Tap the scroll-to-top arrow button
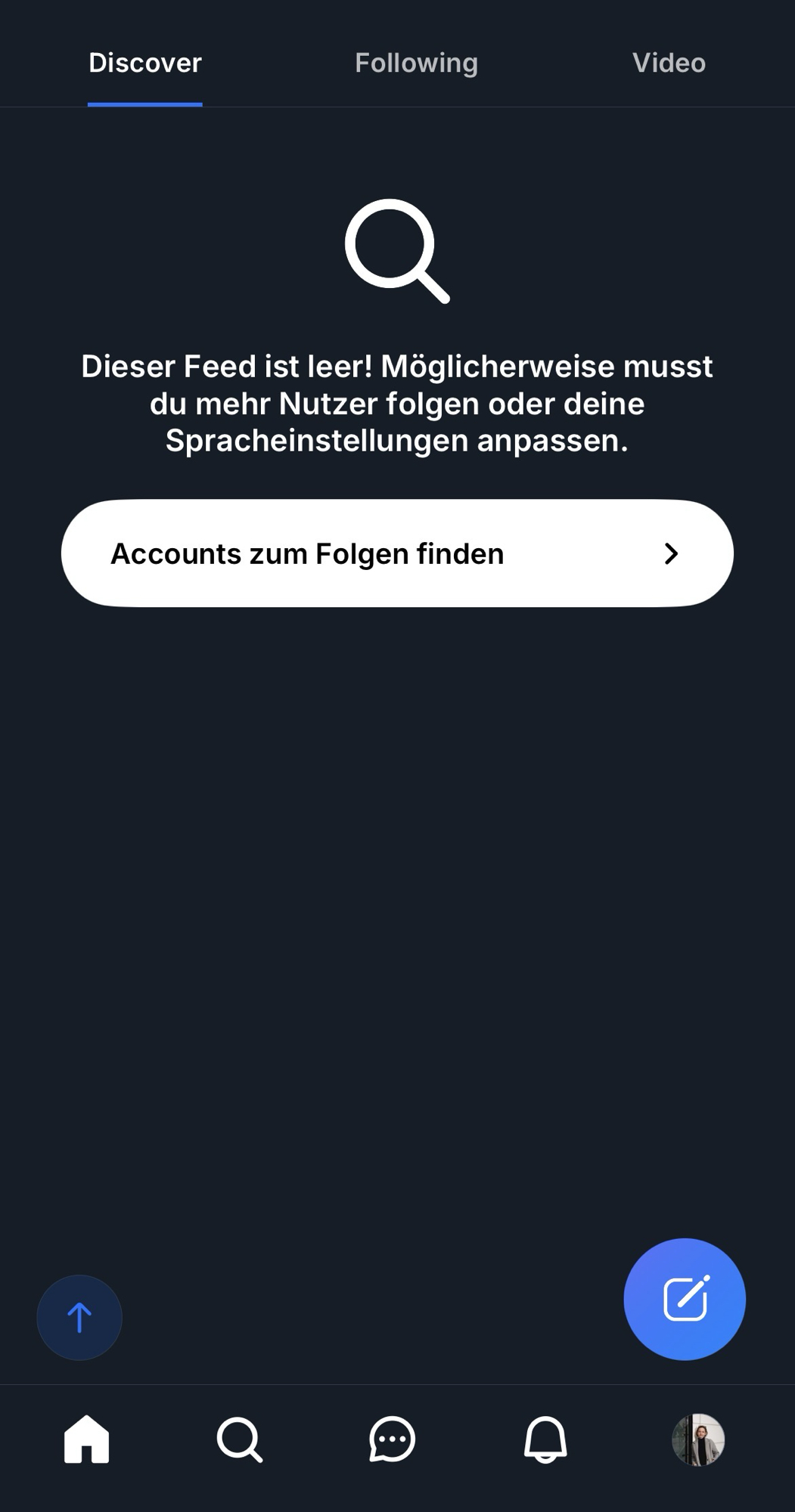Viewport: 795px width, 1512px height. [79, 1318]
